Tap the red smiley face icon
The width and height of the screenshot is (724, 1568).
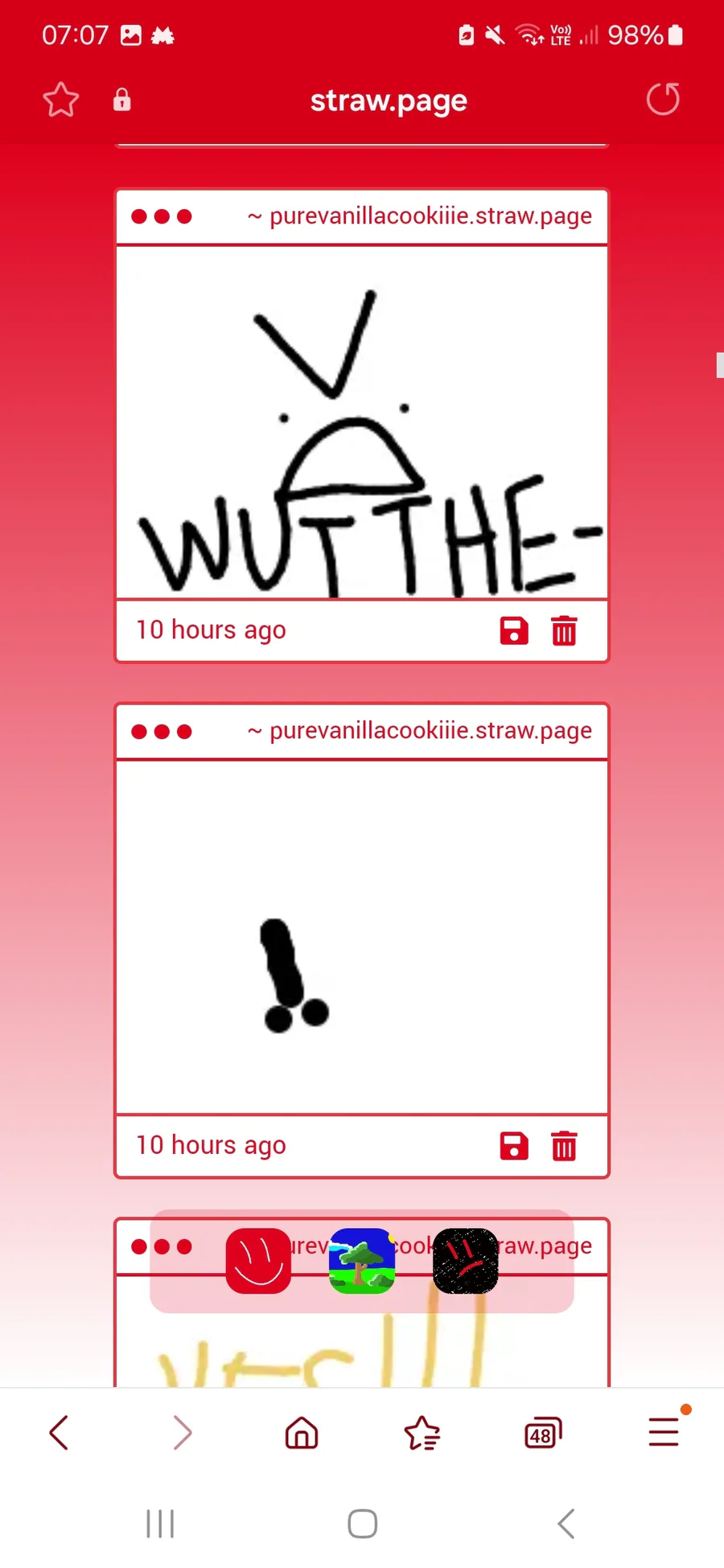pyautogui.click(x=258, y=1260)
